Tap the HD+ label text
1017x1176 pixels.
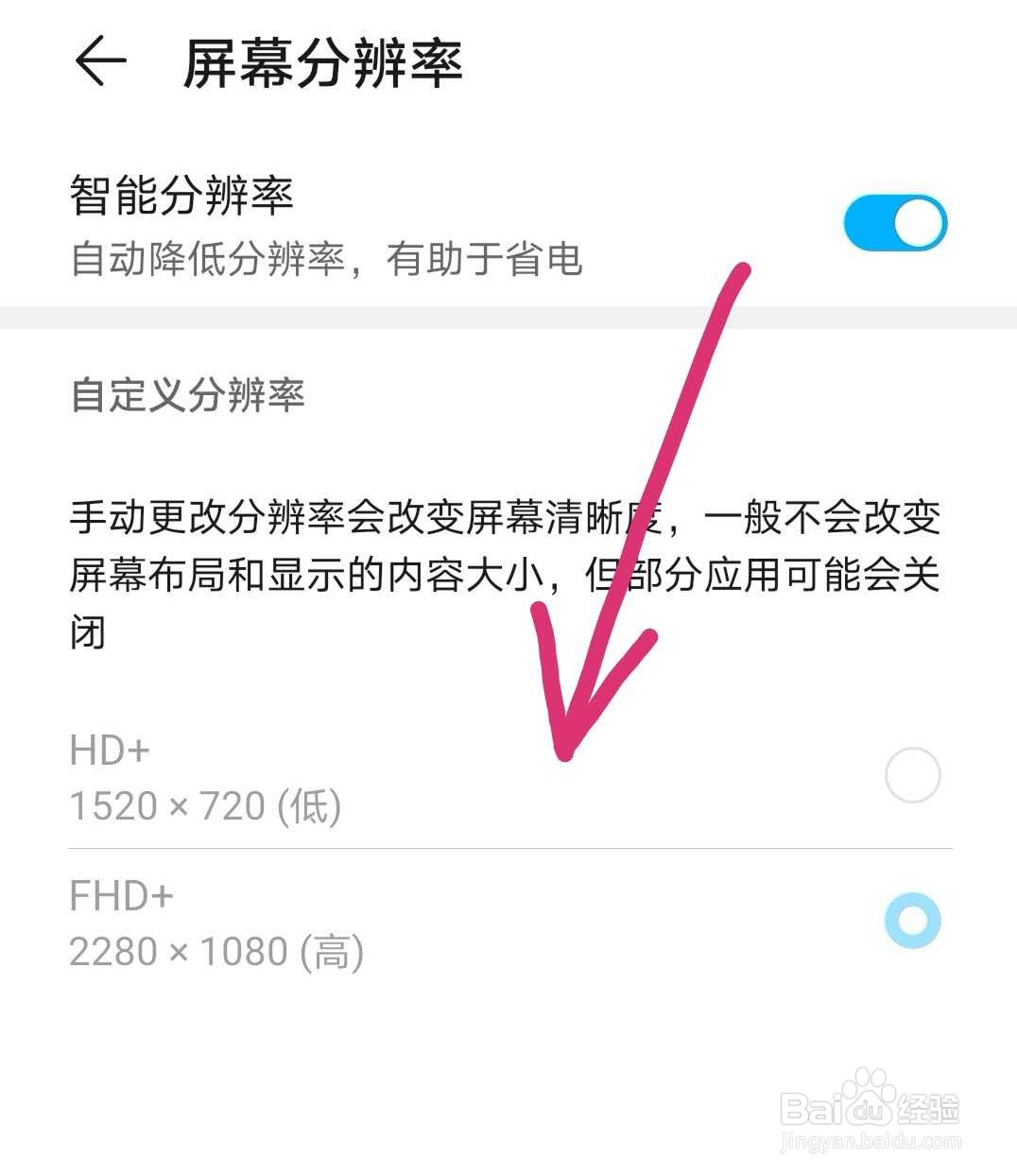108,750
